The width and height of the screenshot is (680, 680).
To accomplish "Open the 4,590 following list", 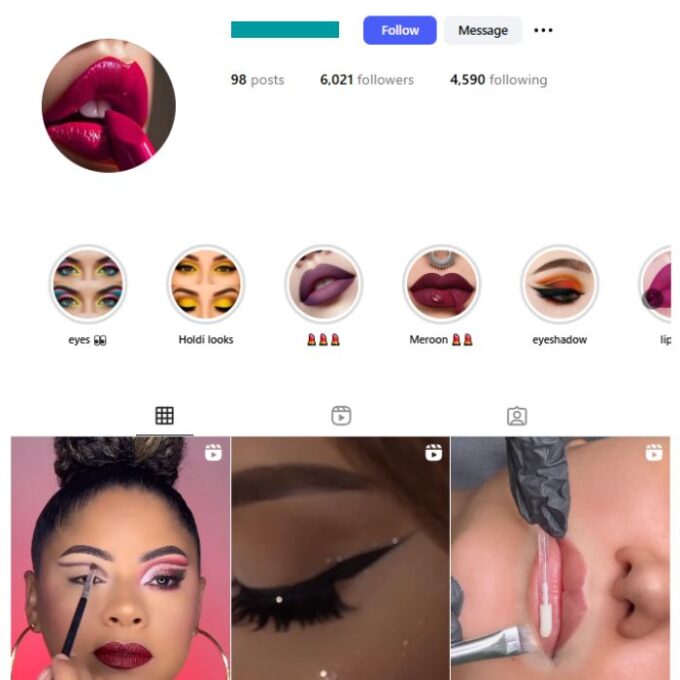I will pyautogui.click(x=498, y=80).
